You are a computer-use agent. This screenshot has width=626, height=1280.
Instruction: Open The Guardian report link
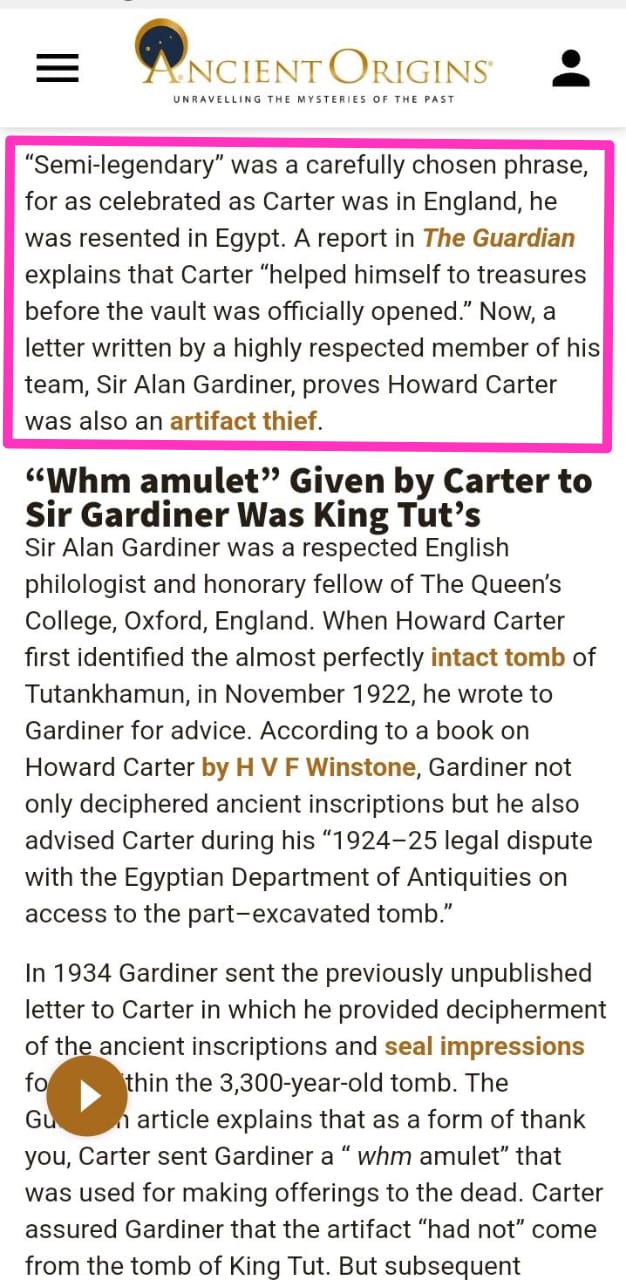coord(499,238)
